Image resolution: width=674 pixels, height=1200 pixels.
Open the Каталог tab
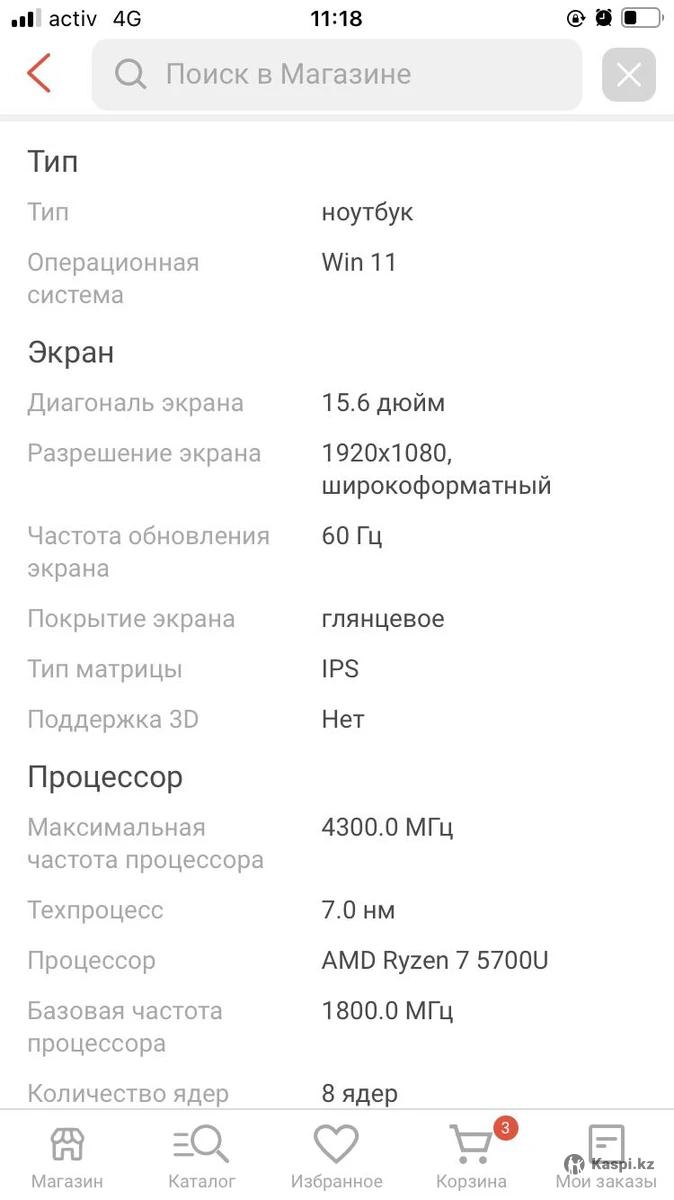tap(201, 1156)
